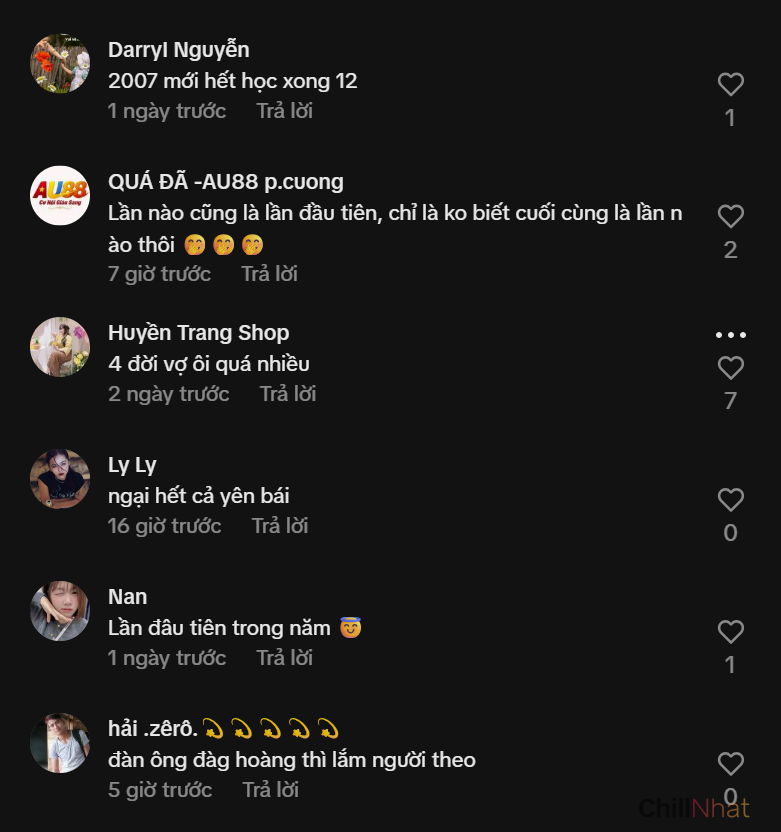Open more options on Huyền Trang Shop's comment
781x832 pixels.
[x=731, y=335]
